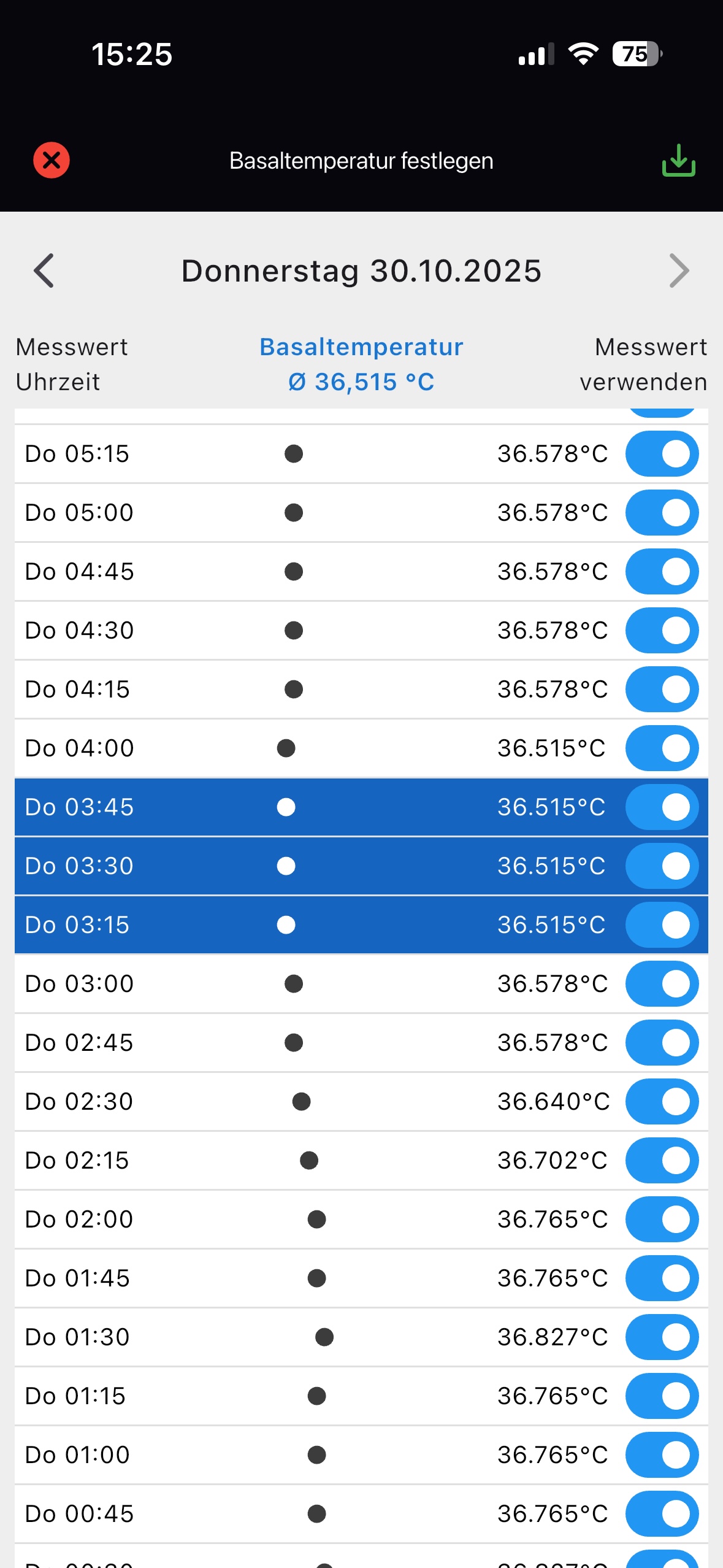Viewport: 723px width, 1568px height.
Task: Toggle off the Do 04:30 measurement
Action: coord(662,630)
